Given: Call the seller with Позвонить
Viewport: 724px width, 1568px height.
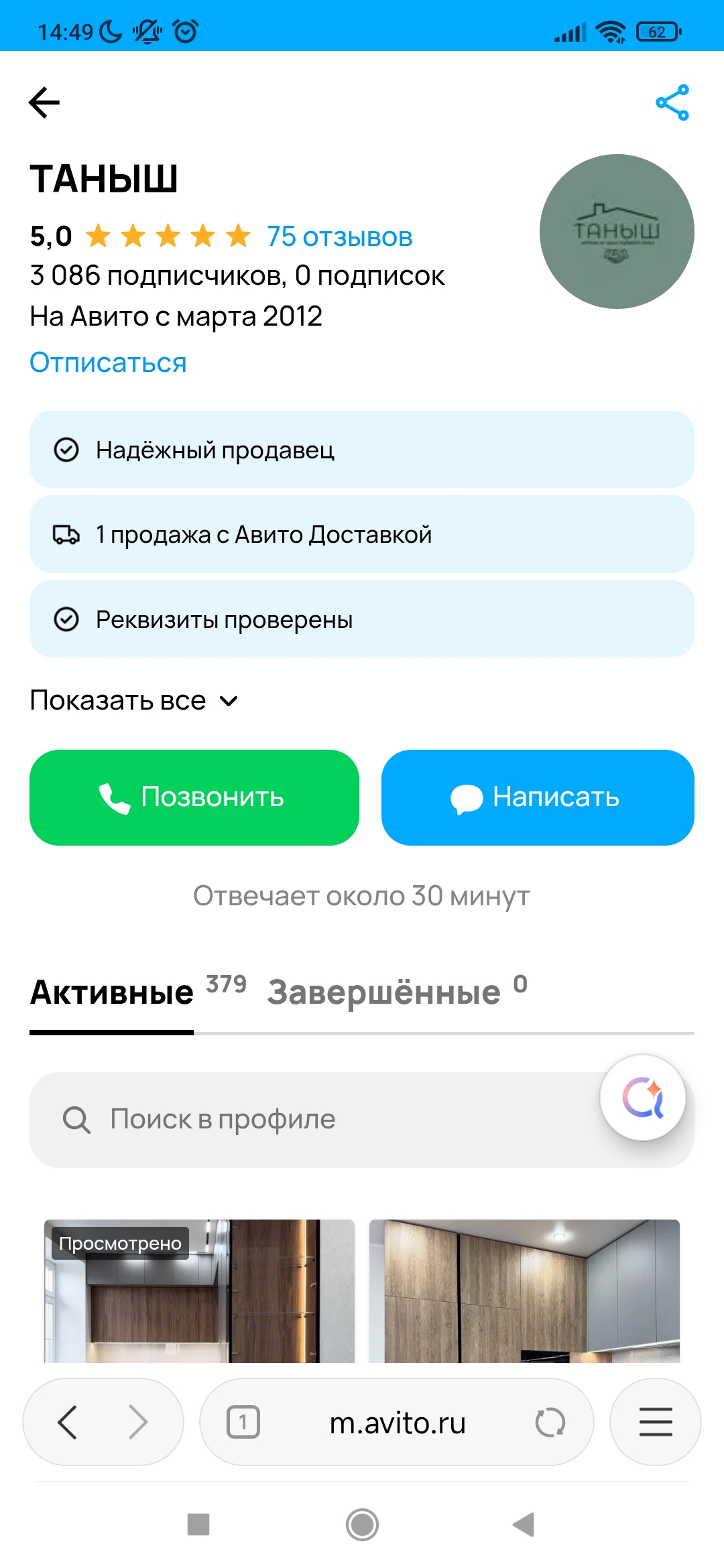Looking at the screenshot, I should (x=194, y=797).
